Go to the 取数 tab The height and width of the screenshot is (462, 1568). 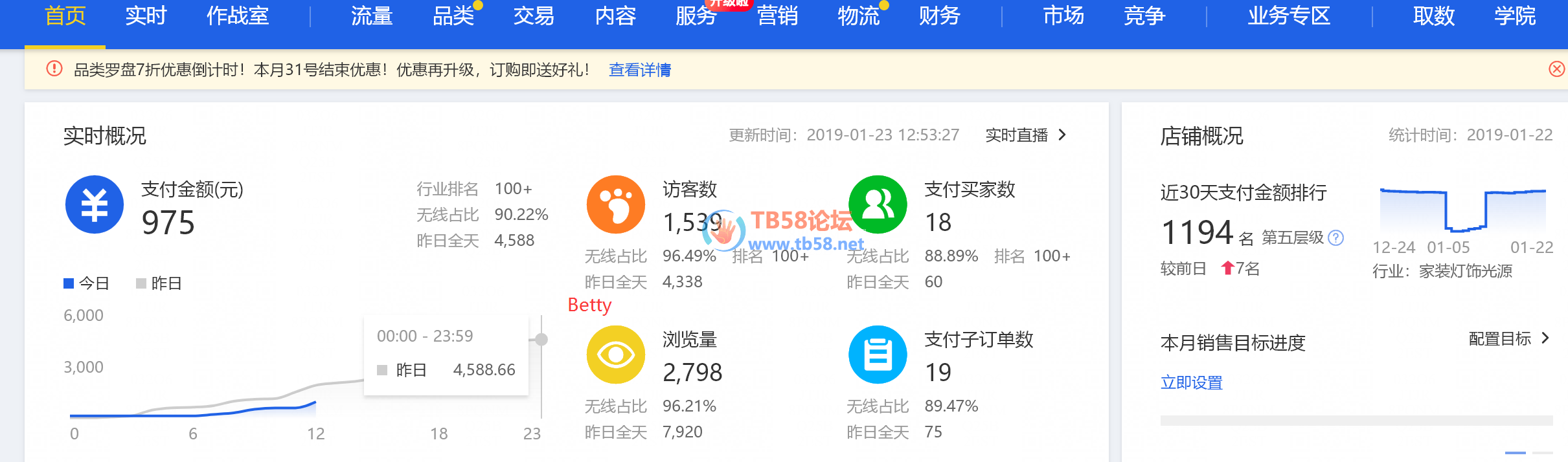coord(1434,16)
